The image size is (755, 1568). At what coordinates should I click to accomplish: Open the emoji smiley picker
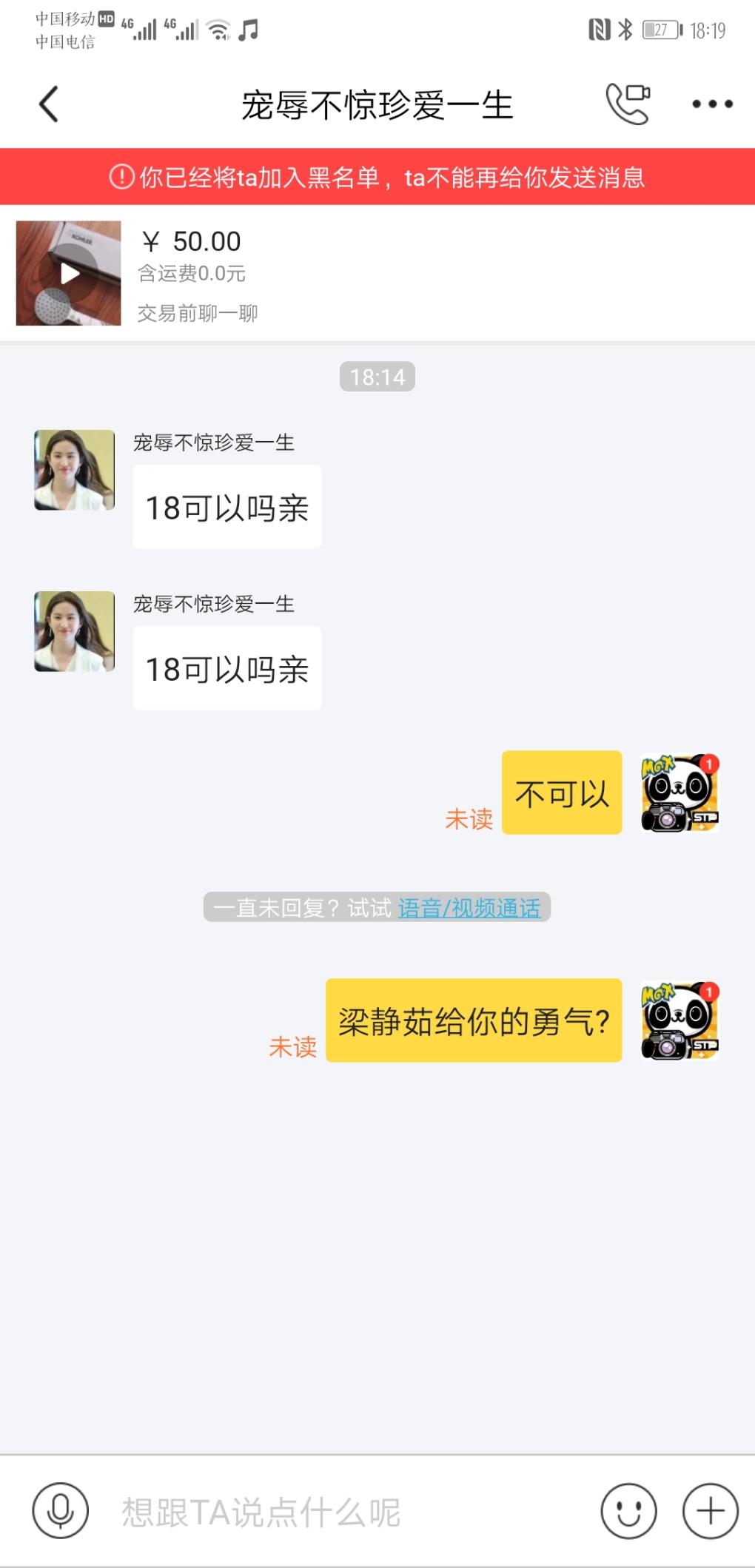click(628, 1512)
